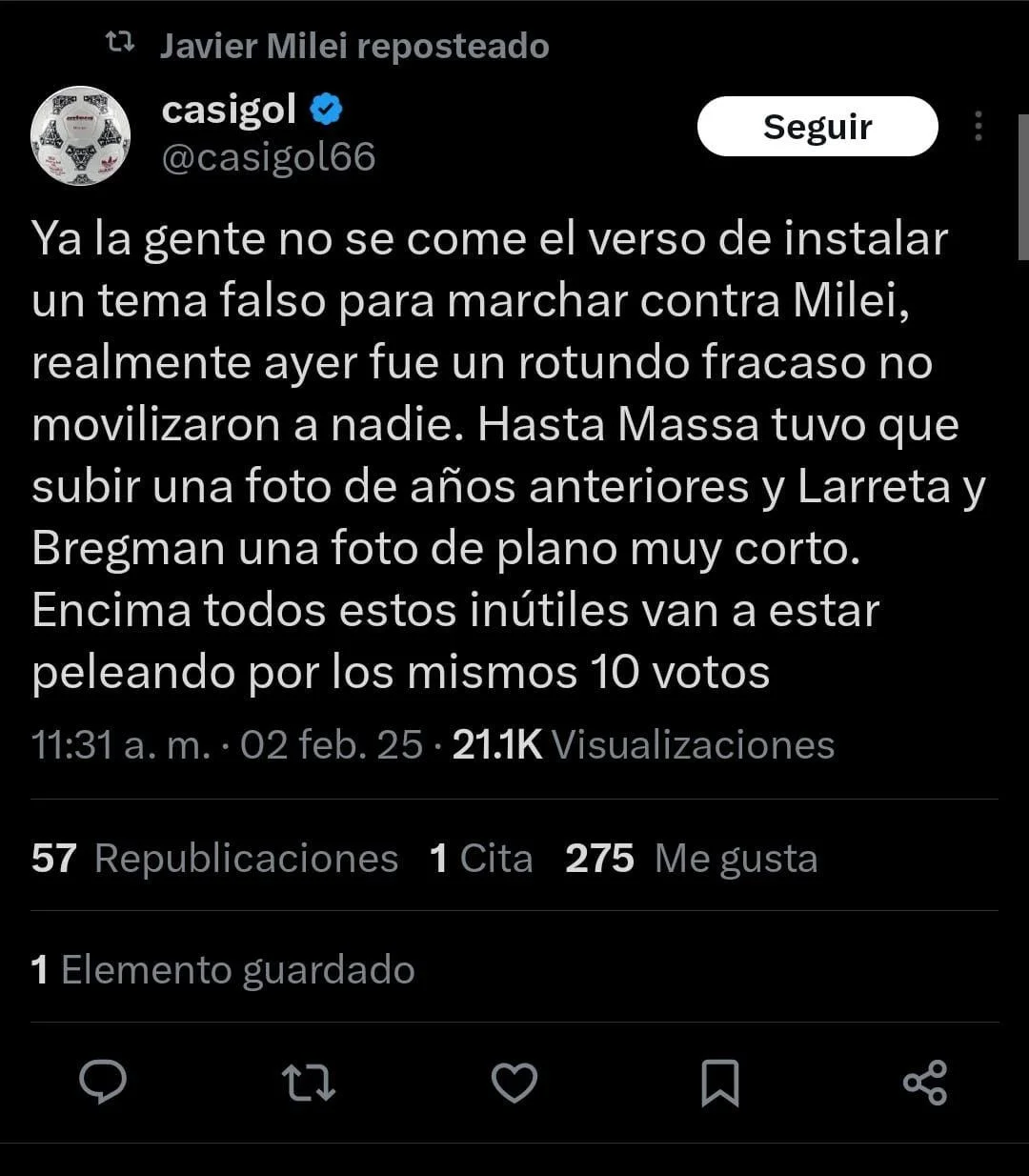Open the 1 Cita quote list
The height and width of the screenshot is (1176, 1029).
tap(481, 859)
